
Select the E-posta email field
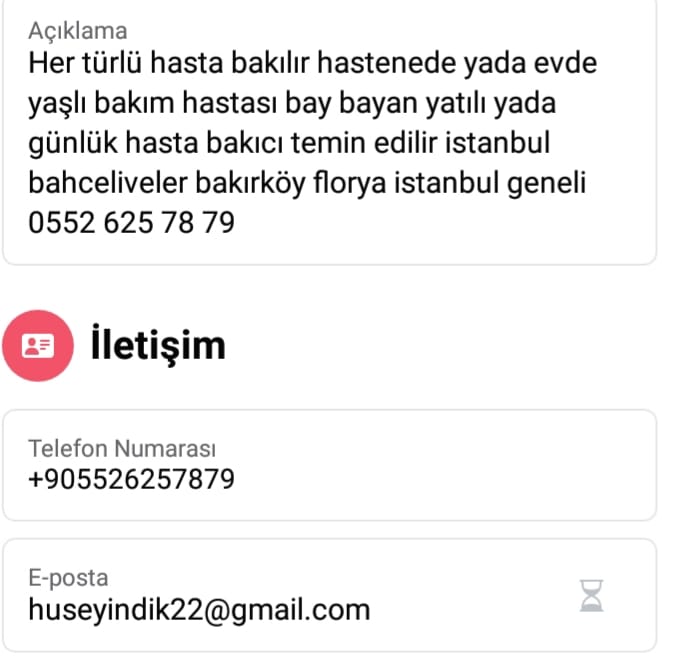click(x=330, y=595)
